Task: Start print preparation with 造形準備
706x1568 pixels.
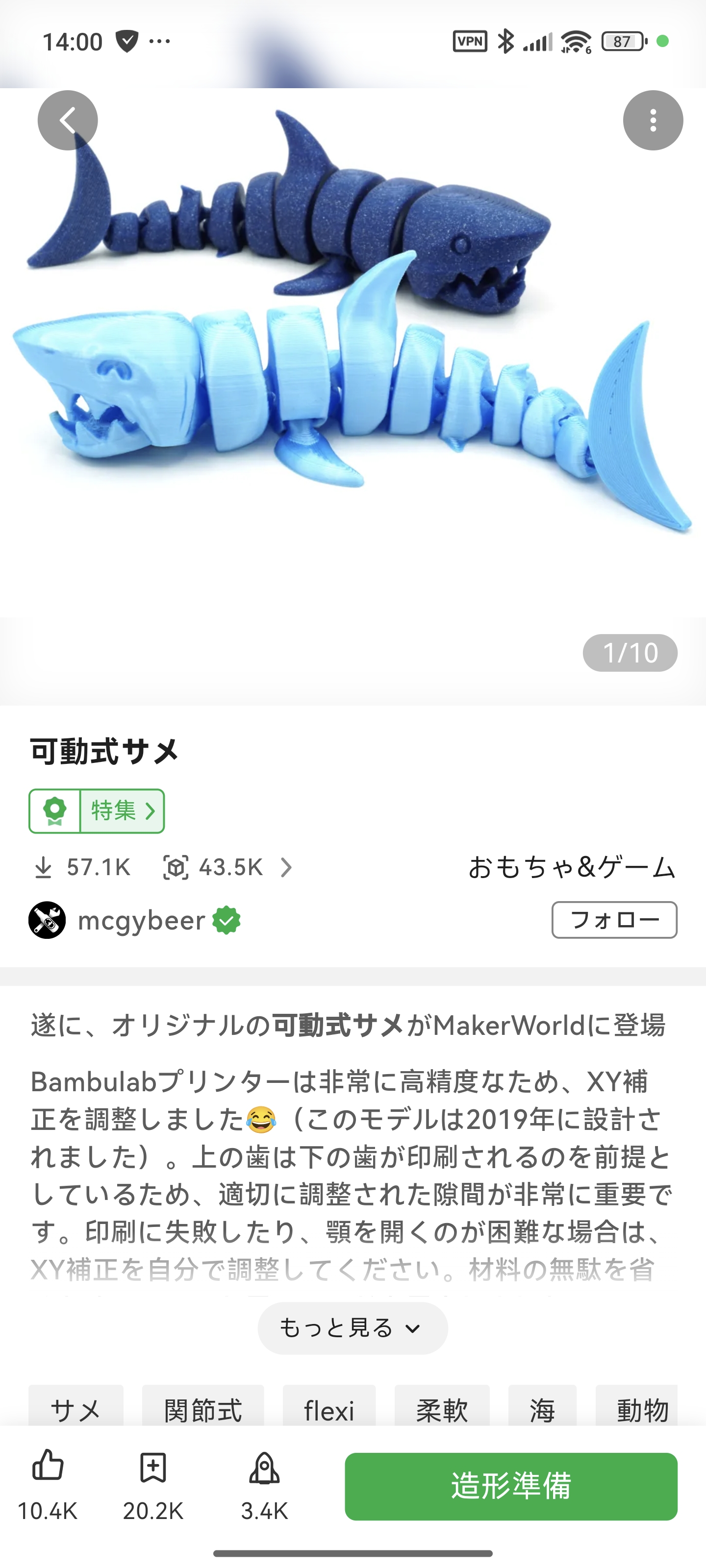Action: click(x=510, y=1486)
